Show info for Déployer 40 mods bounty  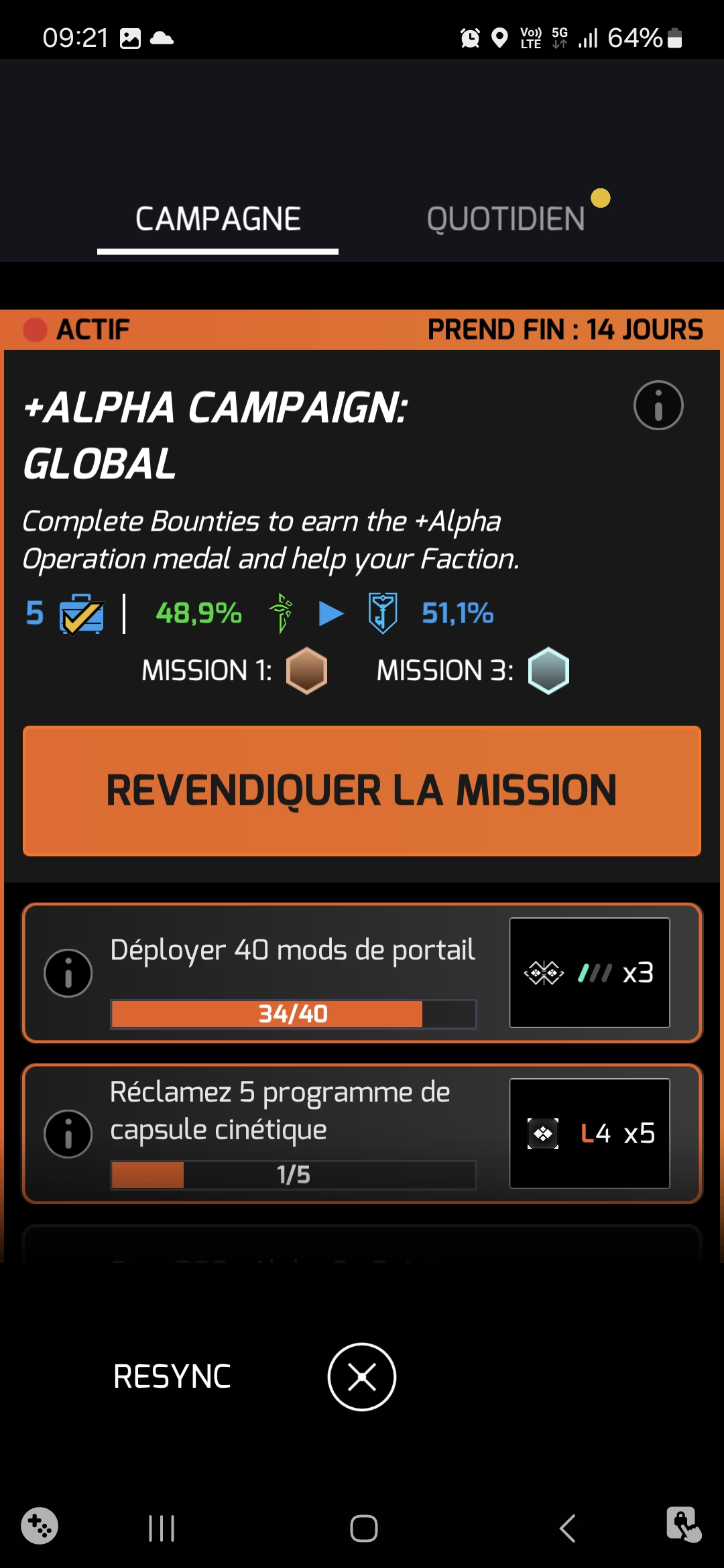click(x=68, y=973)
